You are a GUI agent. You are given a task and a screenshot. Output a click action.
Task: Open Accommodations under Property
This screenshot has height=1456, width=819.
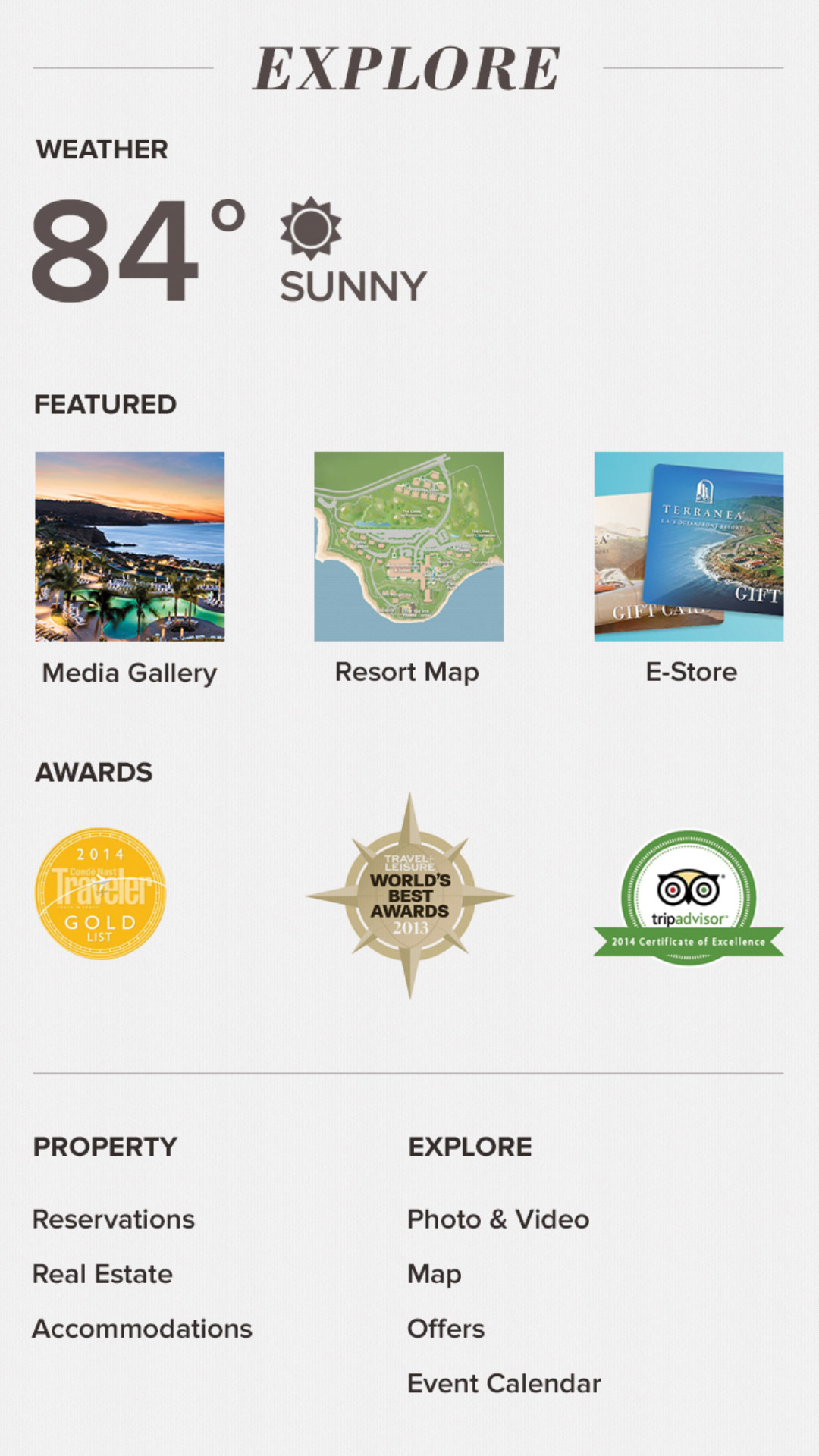tap(142, 1329)
